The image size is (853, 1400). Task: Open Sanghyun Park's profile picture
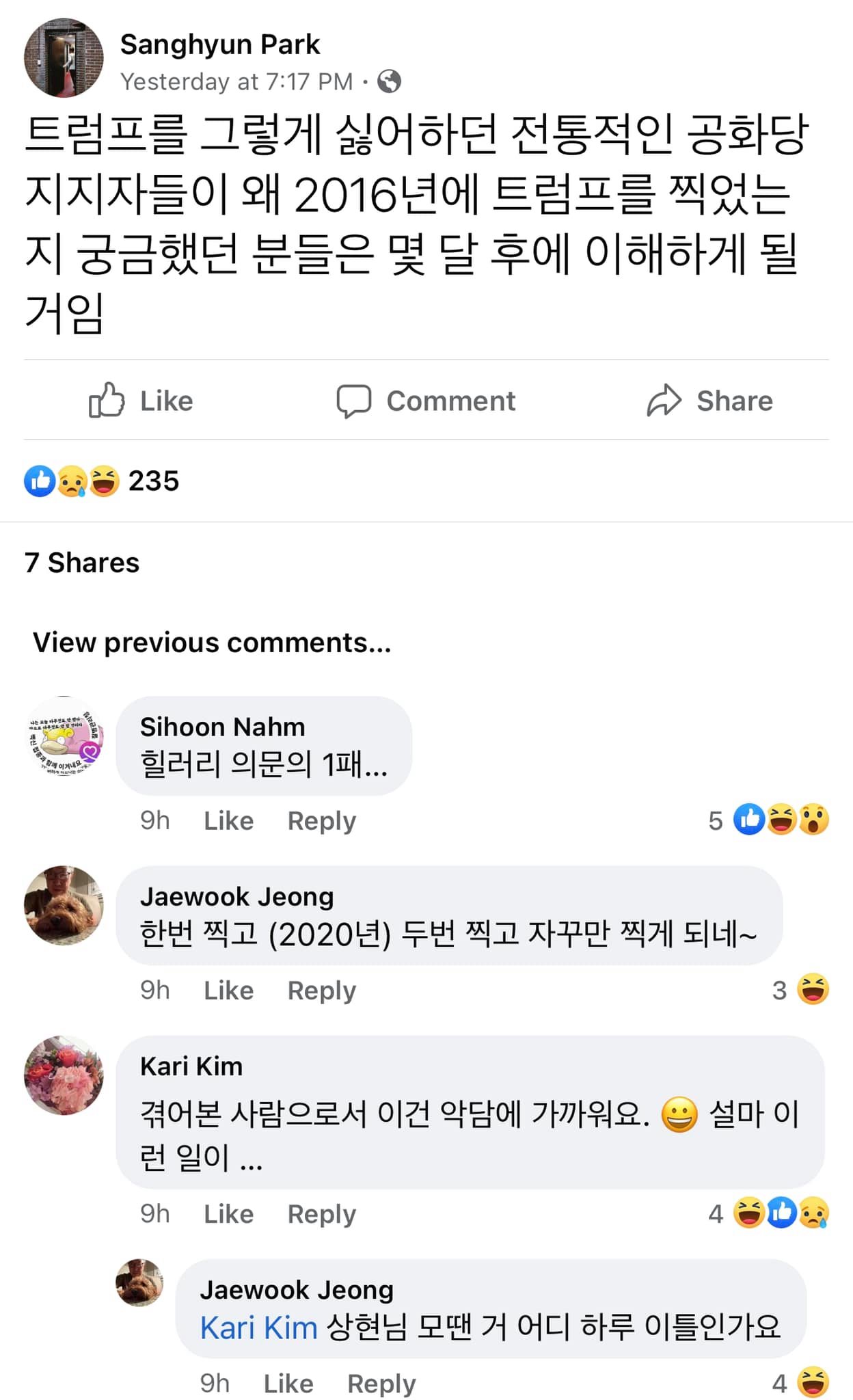pyautogui.click(x=64, y=57)
